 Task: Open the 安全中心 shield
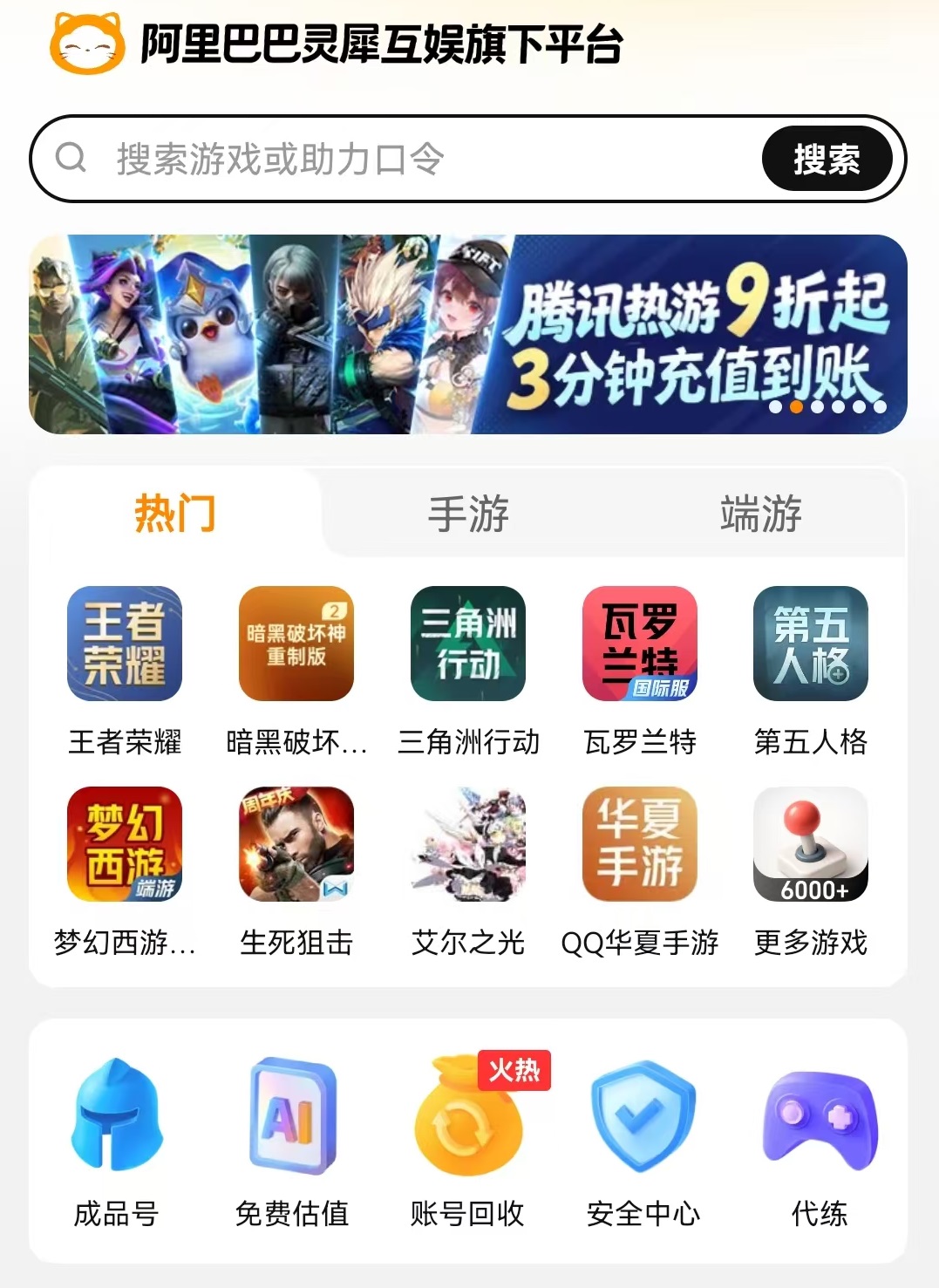pyautogui.click(x=643, y=1116)
